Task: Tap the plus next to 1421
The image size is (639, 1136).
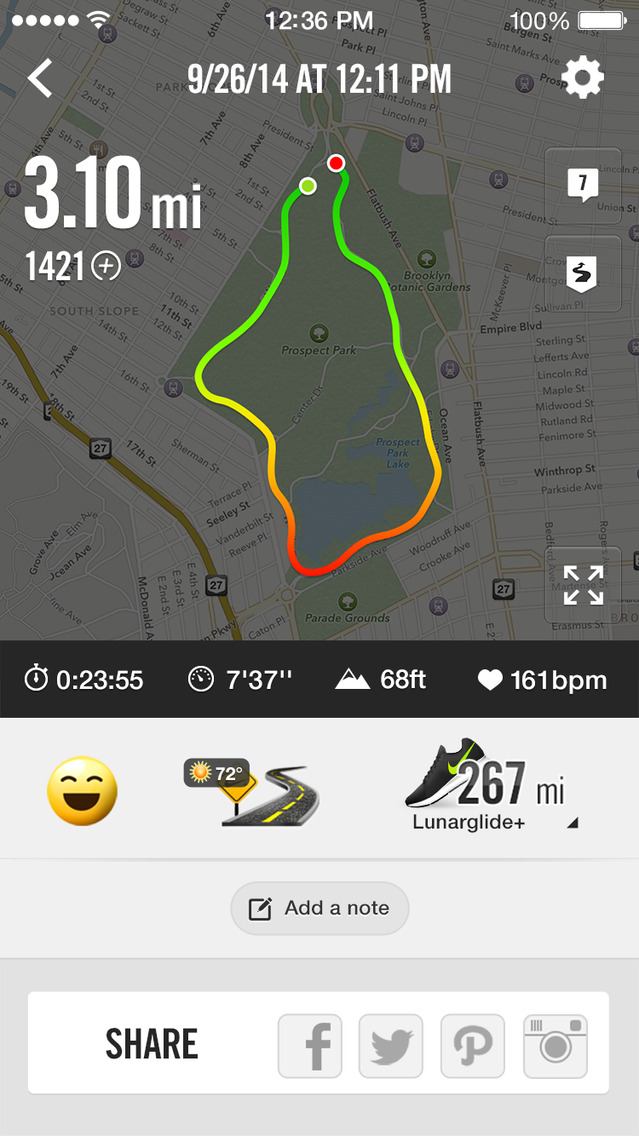Action: tap(106, 265)
